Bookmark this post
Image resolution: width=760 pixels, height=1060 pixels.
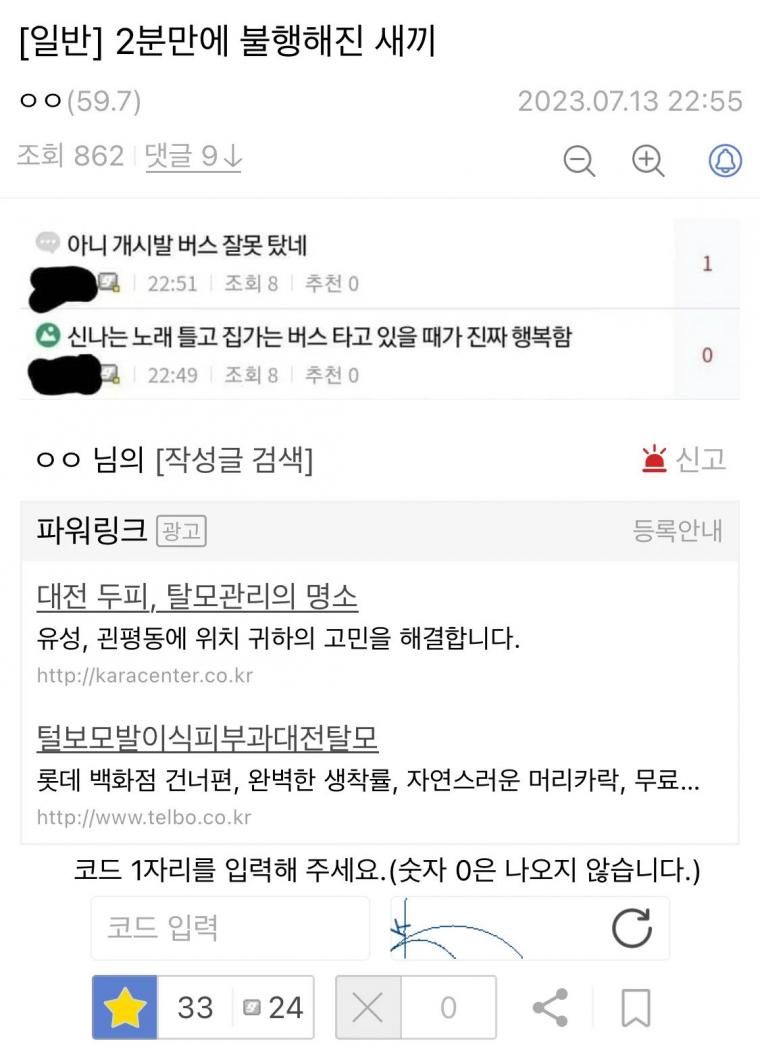tap(636, 1007)
